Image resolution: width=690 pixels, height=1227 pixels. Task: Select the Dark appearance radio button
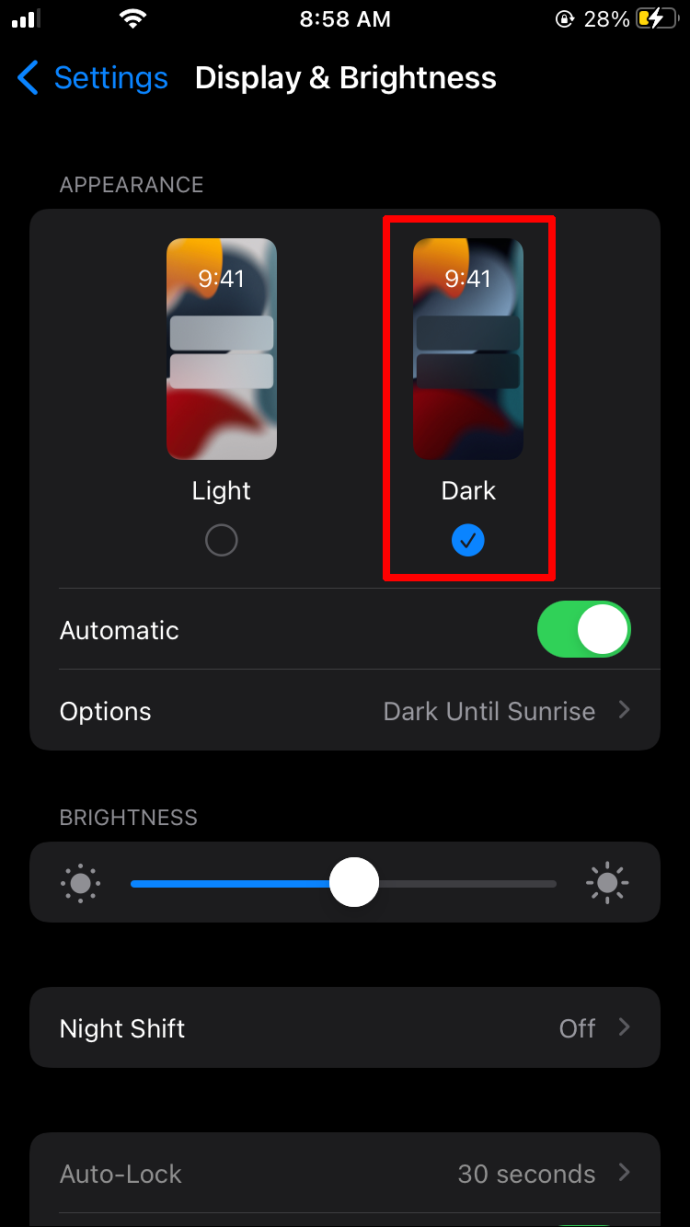468,541
